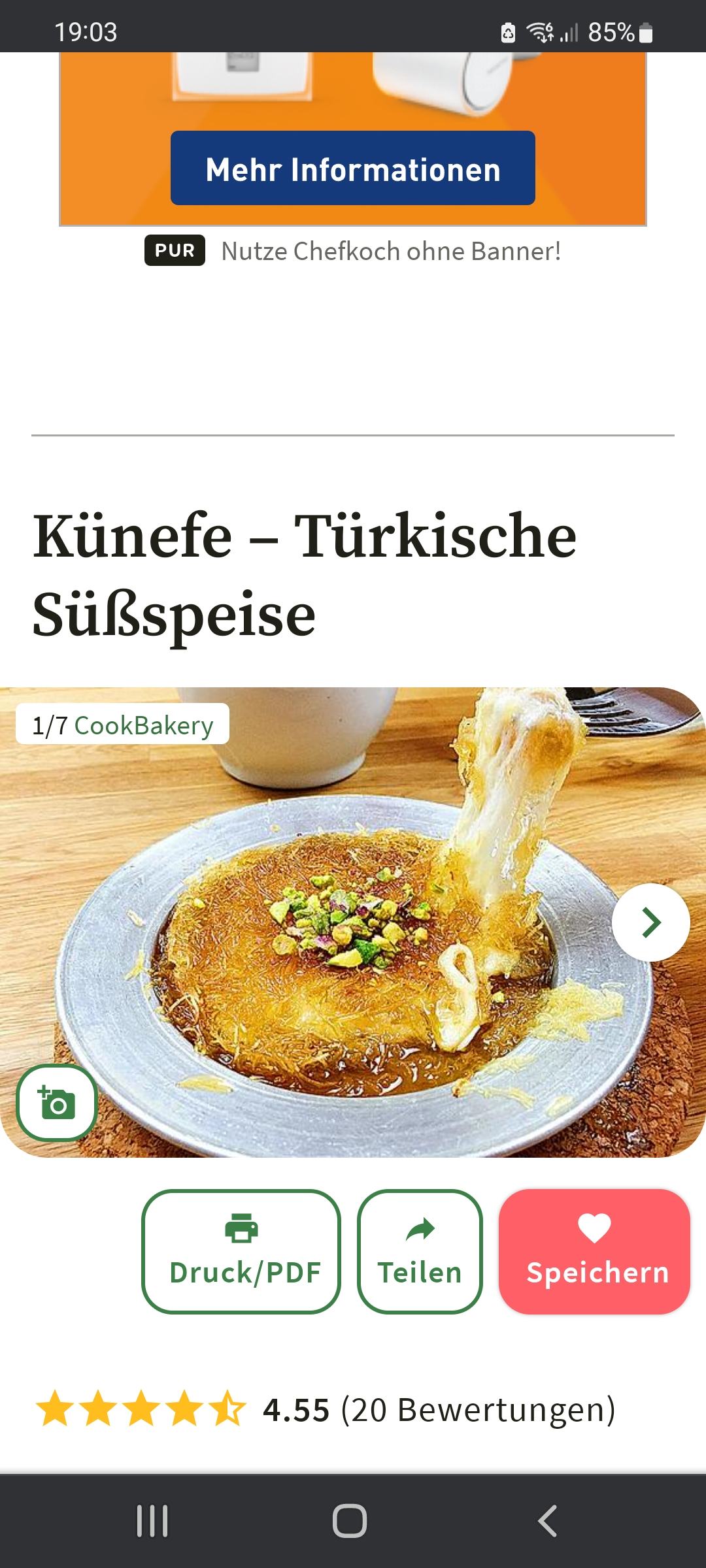Open the 20 Bewertungen ratings
The image size is (706, 1568).
(x=479, y=1410)
